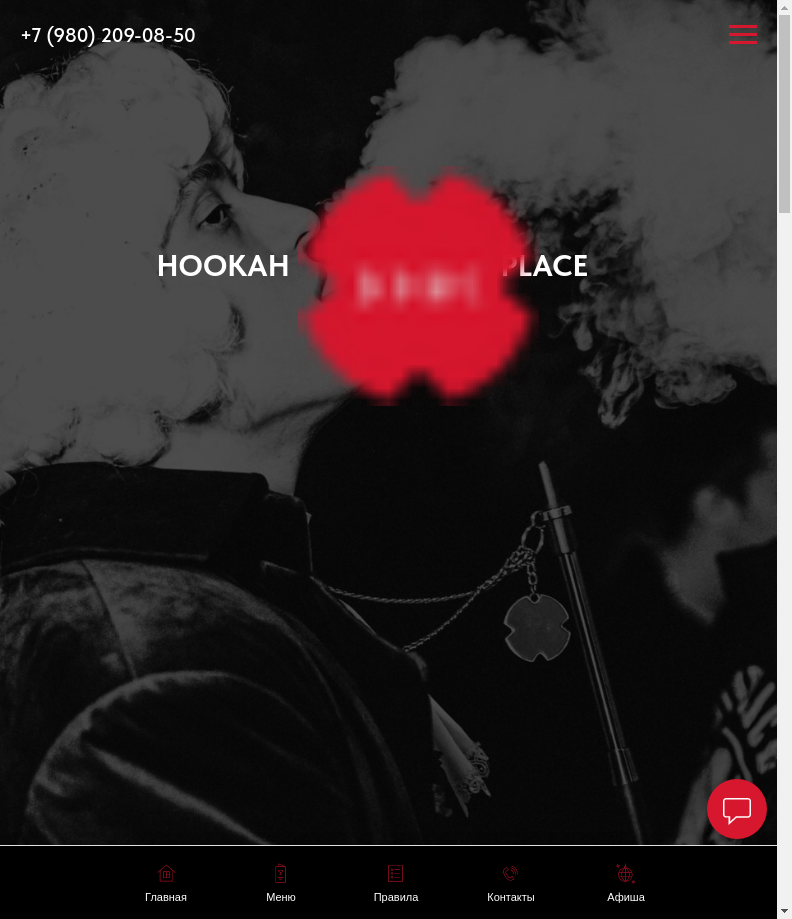This screenshot has height=919, width=792.
Task: Call the phone number +7 (980) 209-08-50
Action: pos(108,36)
